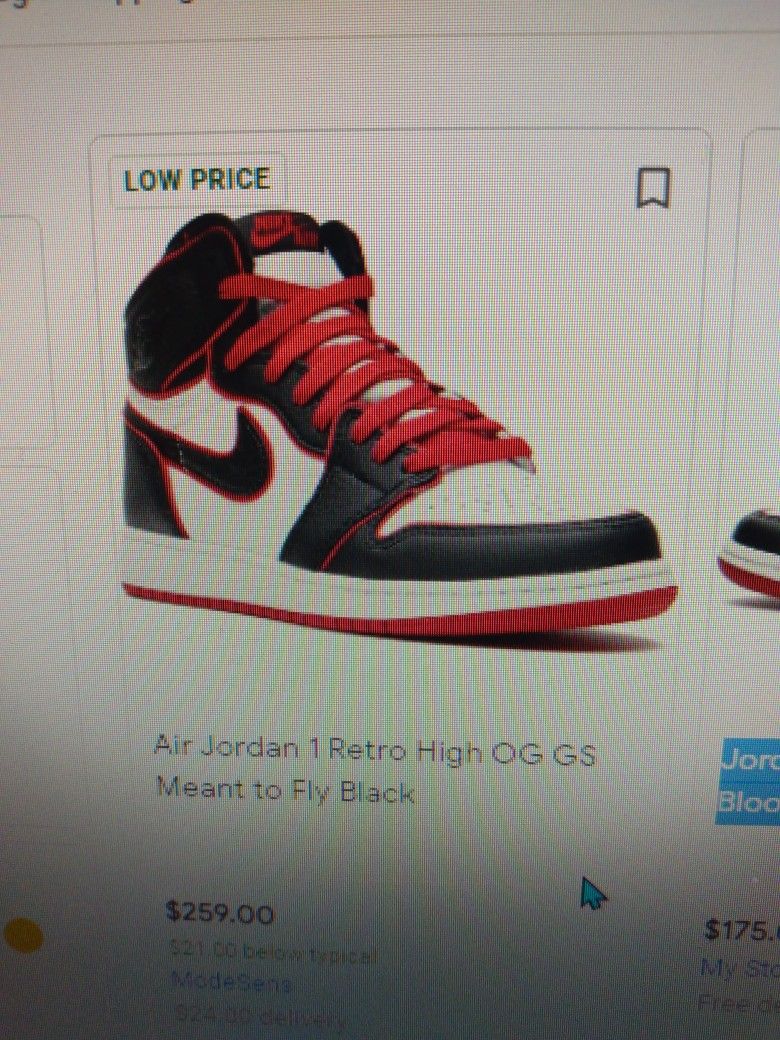Save the Air Jordan 1 Retro with the bookmark icon
This screenshot has height=1040, width=780.
coord(653,187)
